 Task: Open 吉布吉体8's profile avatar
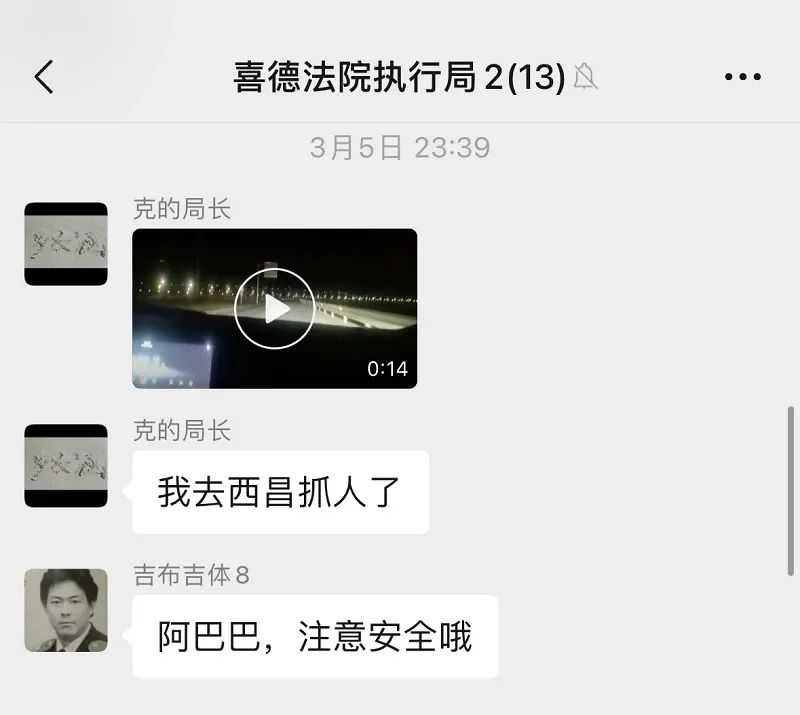coord(66,610)
